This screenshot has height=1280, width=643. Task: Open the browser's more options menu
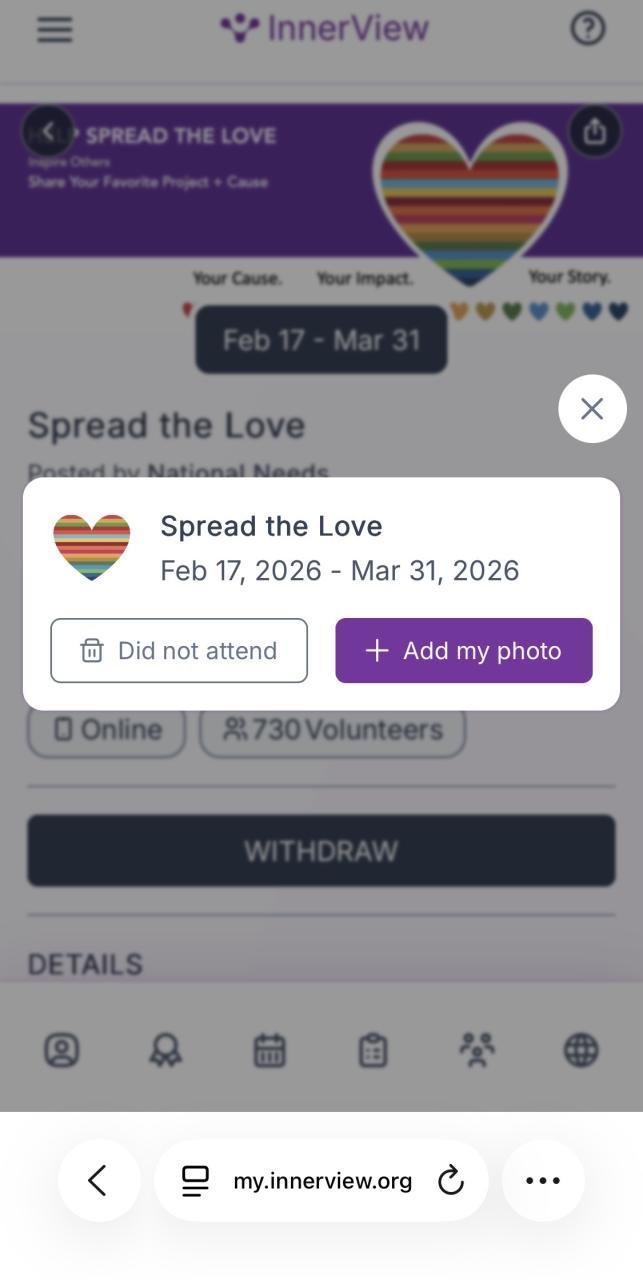coord(543,1181)
